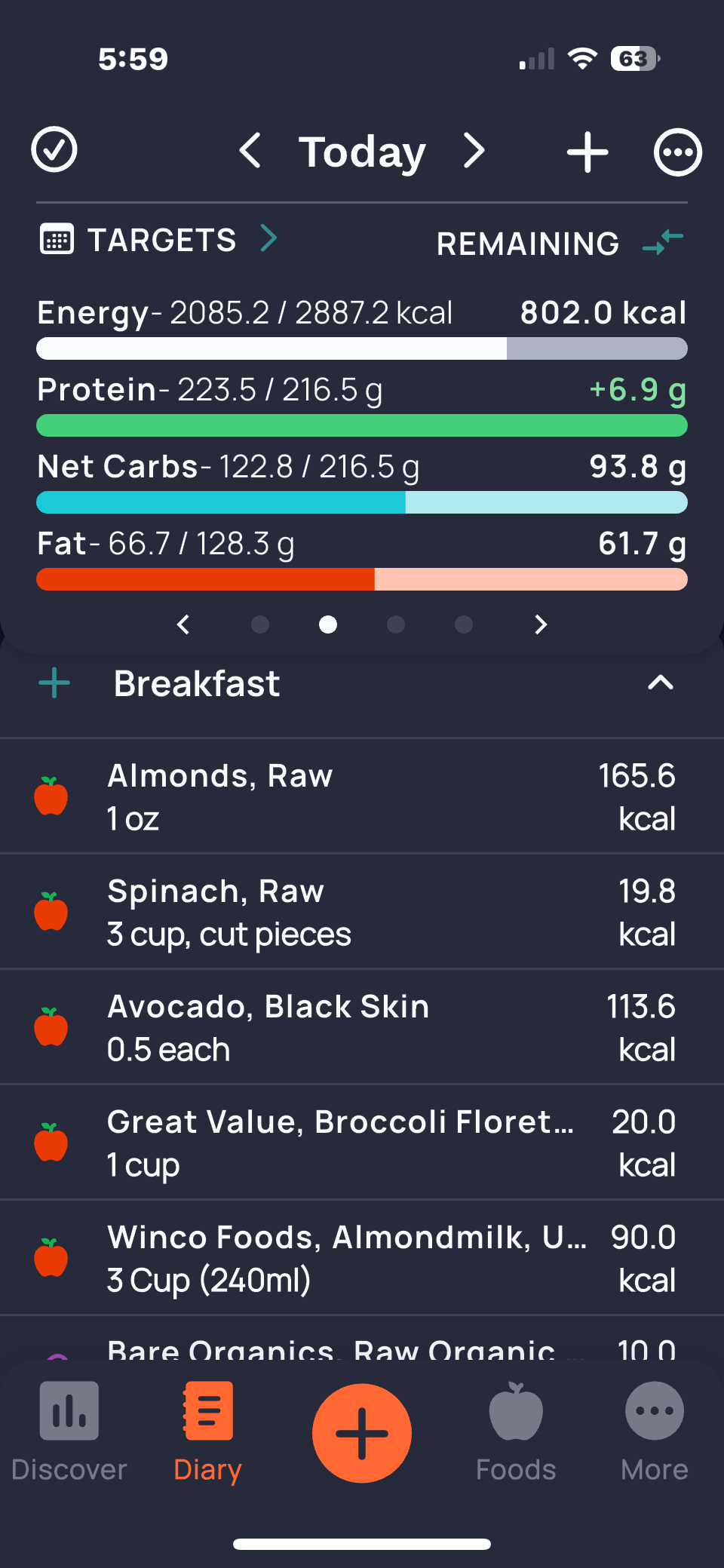
Task: Toggle the Remaining display mode
Action: pyautogui.click(x=662, y=243)
